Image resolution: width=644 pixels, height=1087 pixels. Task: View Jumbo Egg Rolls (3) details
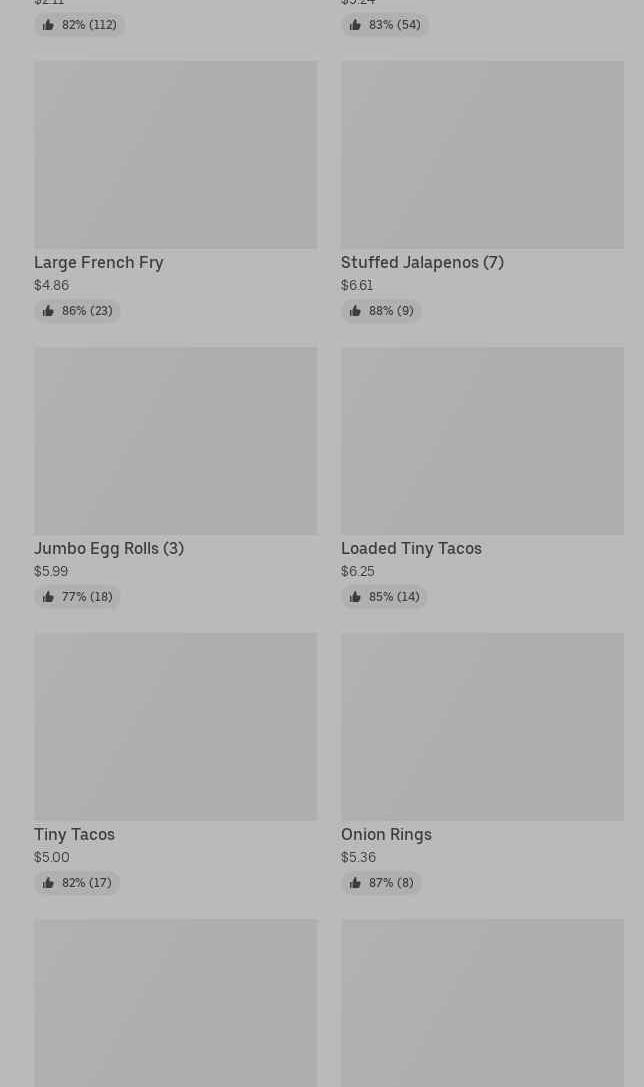tap(175, 476)
